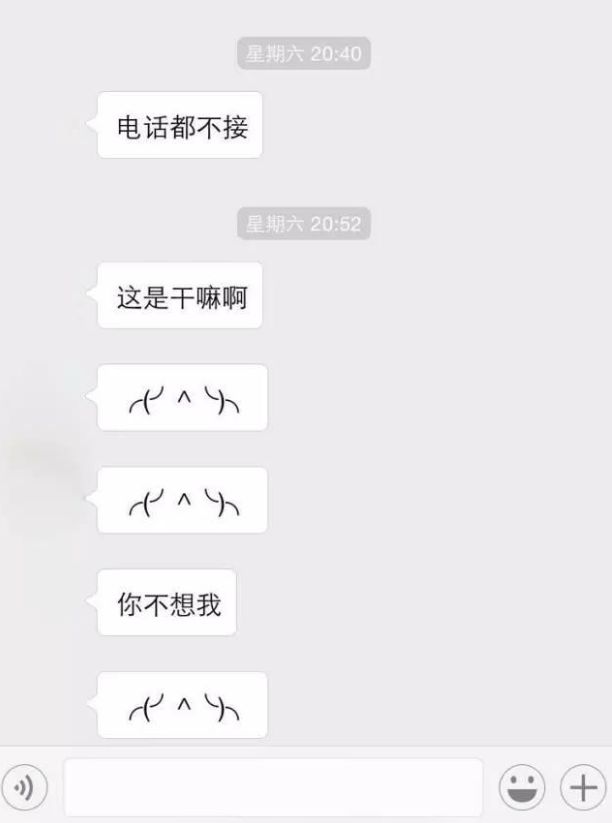
Task: Open the plus attachments menu
Action: click(581, 788)
